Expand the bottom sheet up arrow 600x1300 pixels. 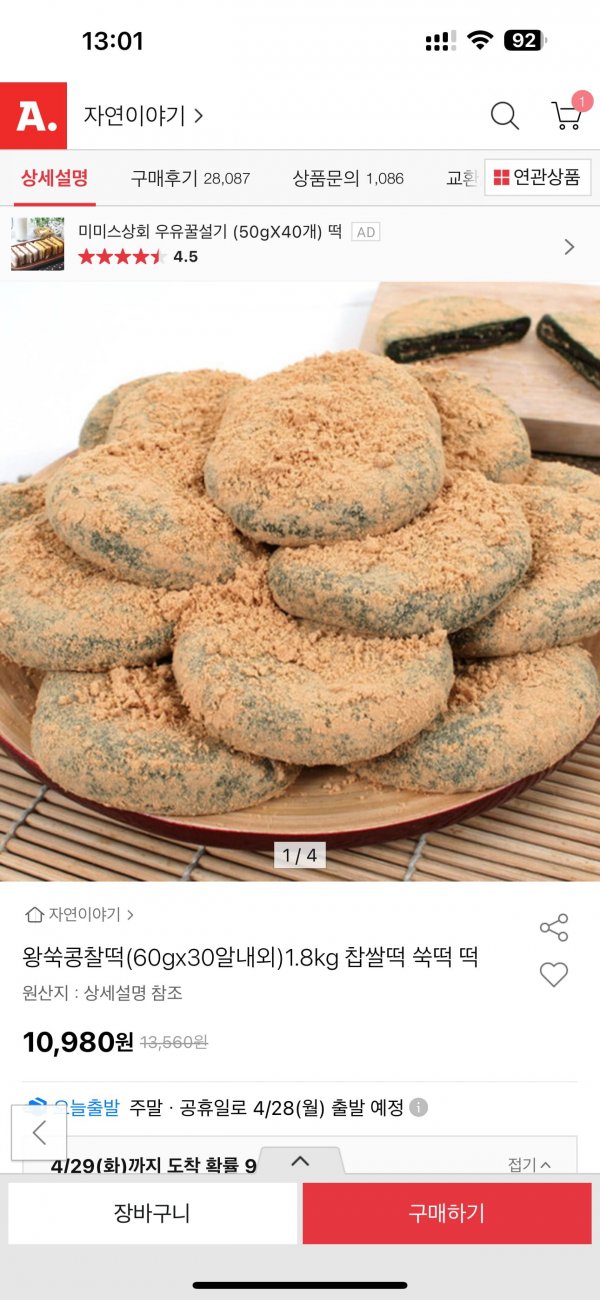[300, 1161]
